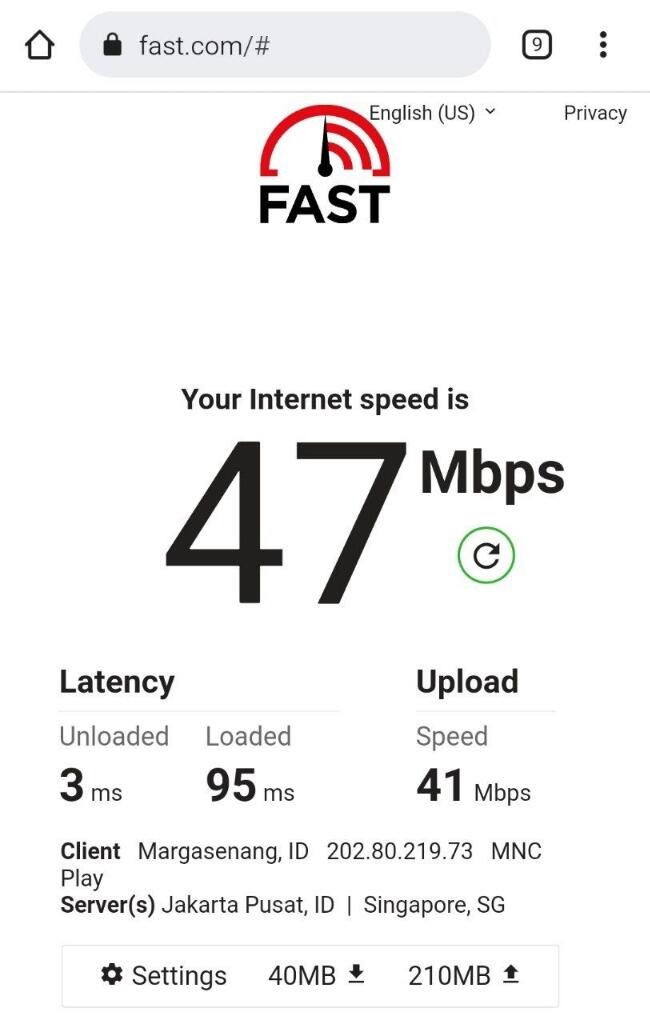
Task: Open the tab switcher showing 9 tabs
Action: pyautogui.click(x=537, y=45)
